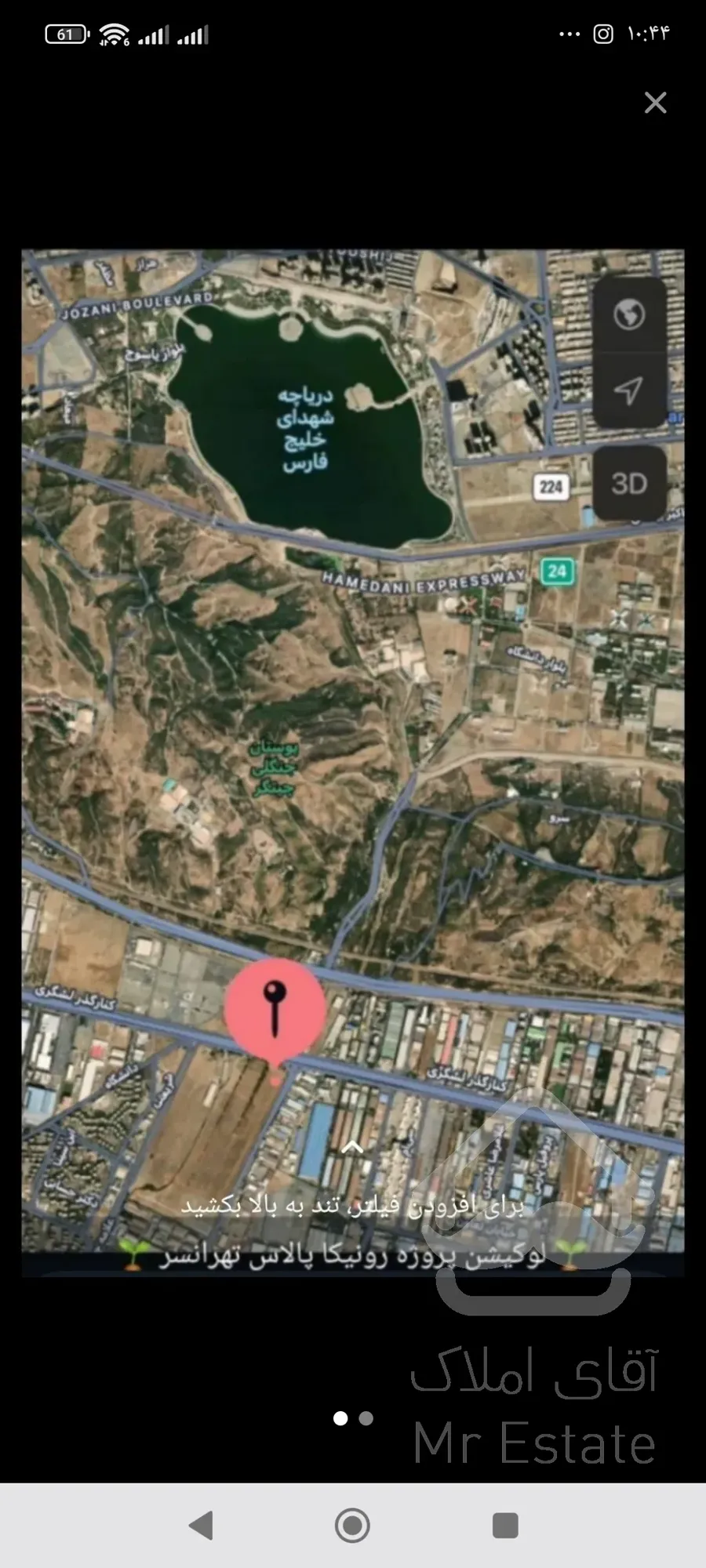Open the recent apps view

coord(505,1526)
